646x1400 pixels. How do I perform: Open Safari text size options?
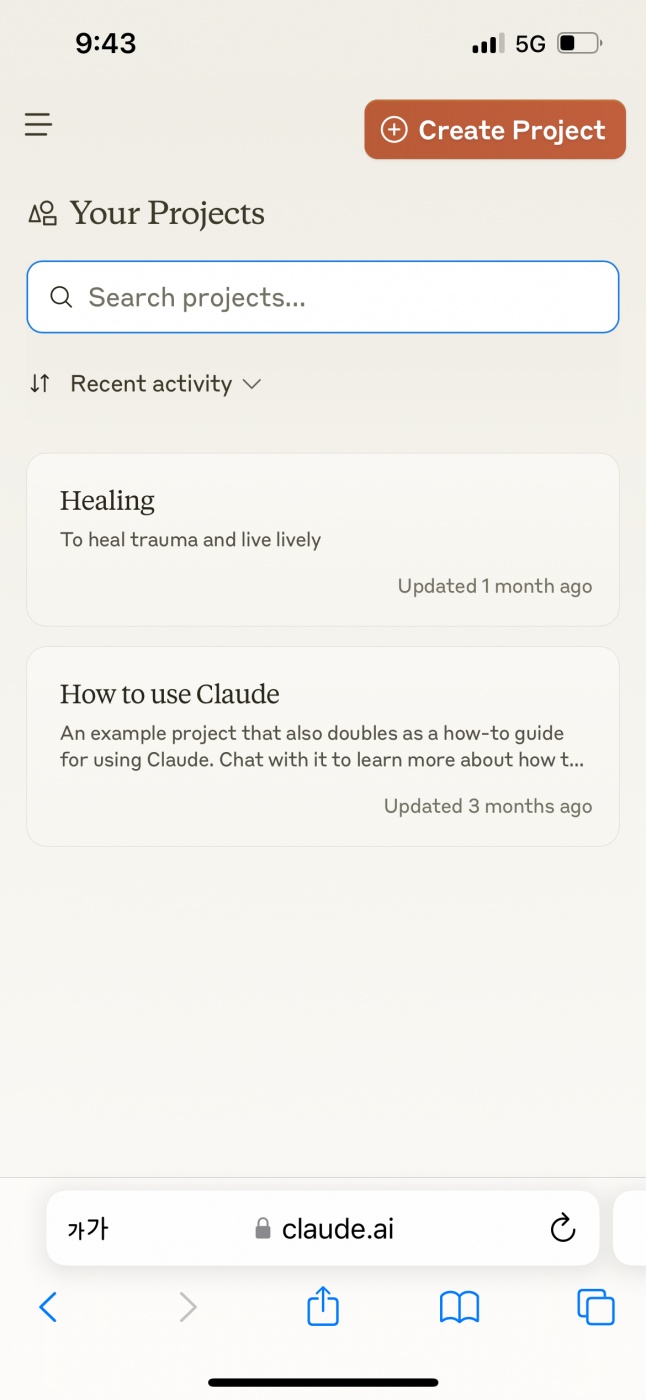(88, 1228)
